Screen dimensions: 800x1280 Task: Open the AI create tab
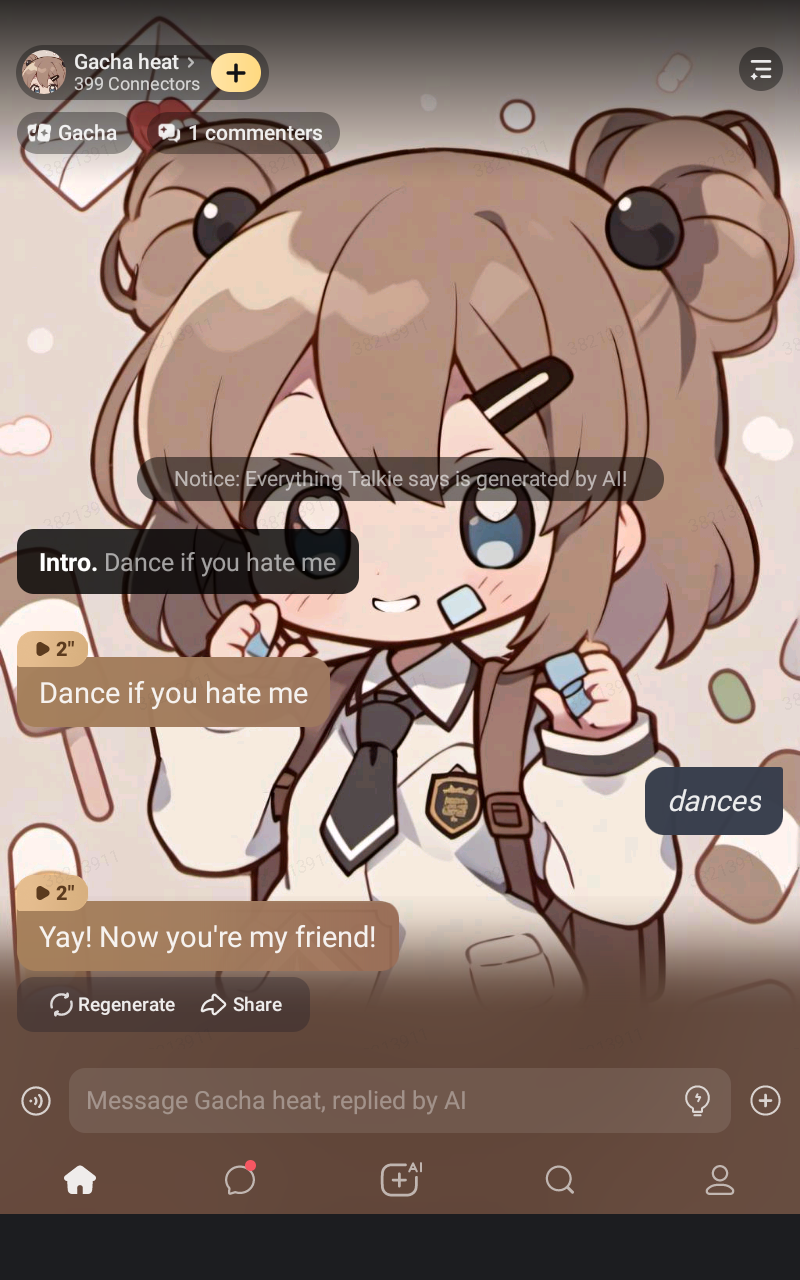[x=400, y=1180]
